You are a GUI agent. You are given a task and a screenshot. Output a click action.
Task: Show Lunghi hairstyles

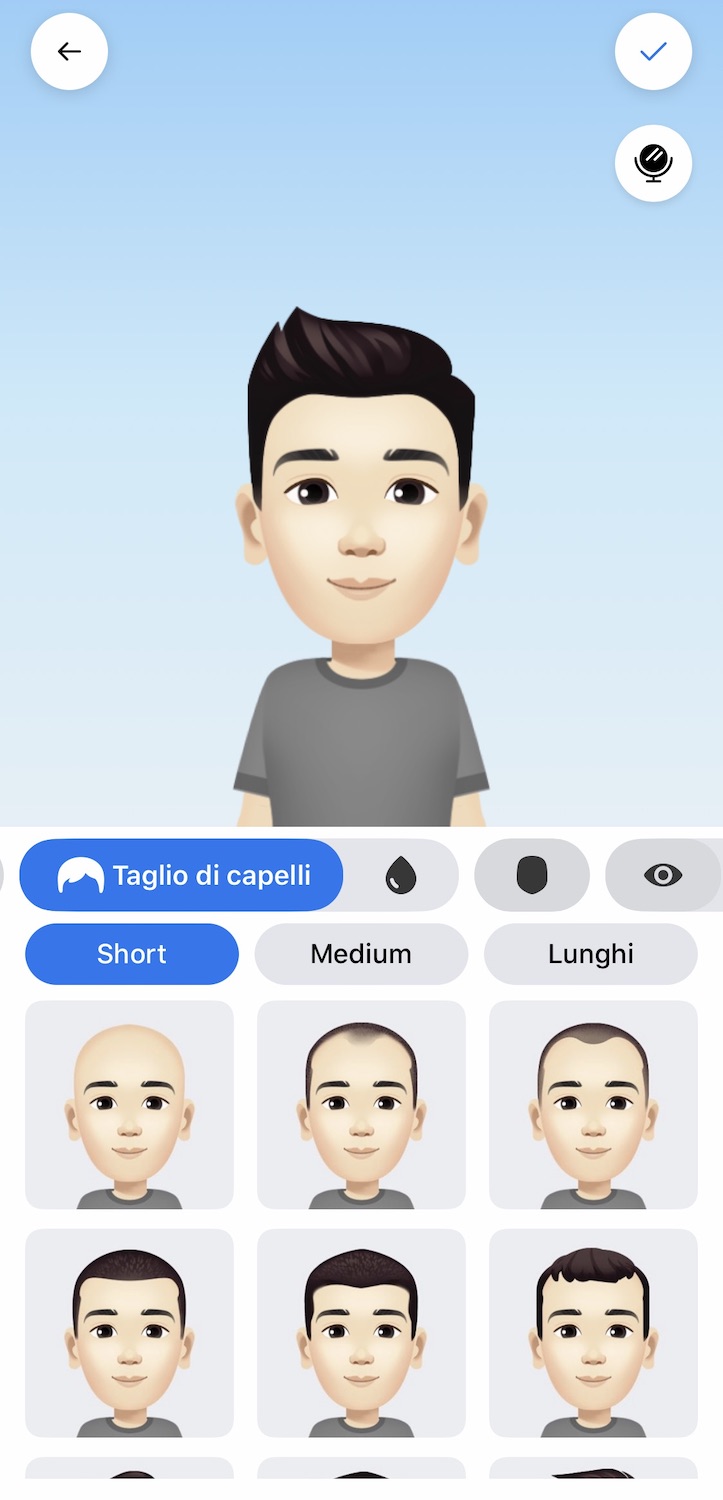(591, 954)
